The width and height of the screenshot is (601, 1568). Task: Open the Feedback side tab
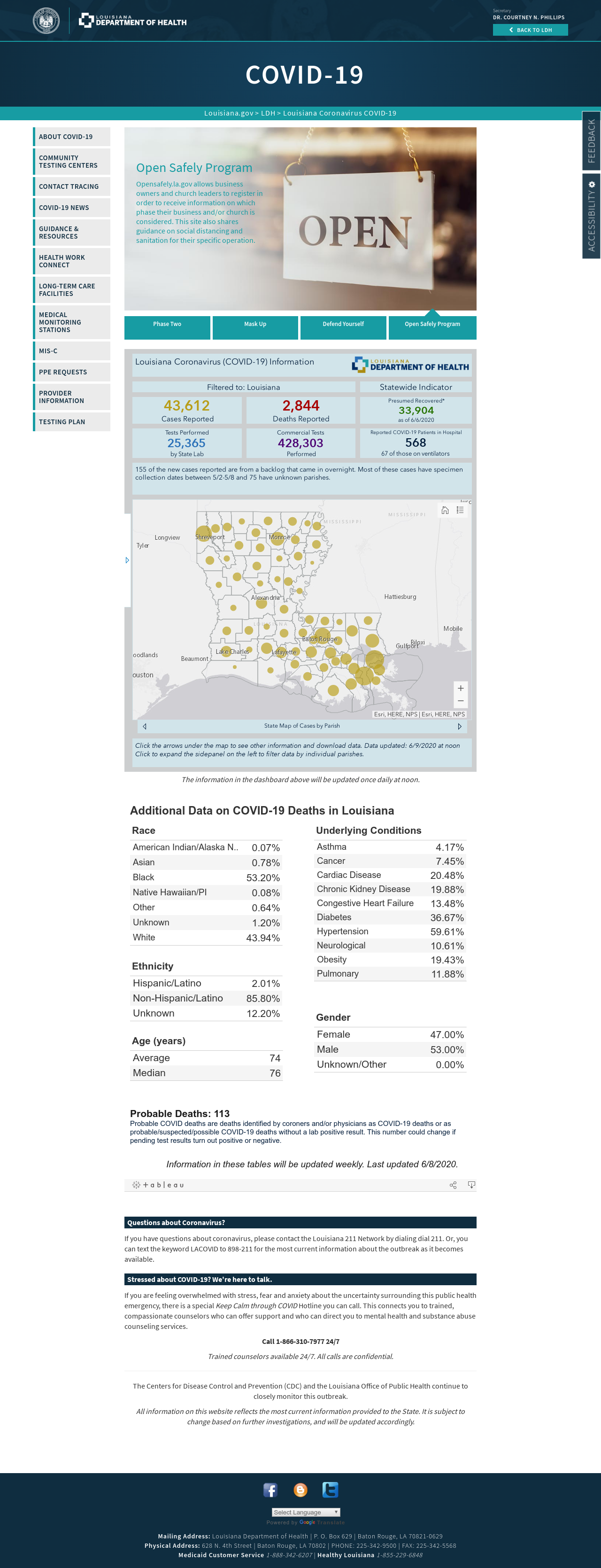(x=591, y=141)
